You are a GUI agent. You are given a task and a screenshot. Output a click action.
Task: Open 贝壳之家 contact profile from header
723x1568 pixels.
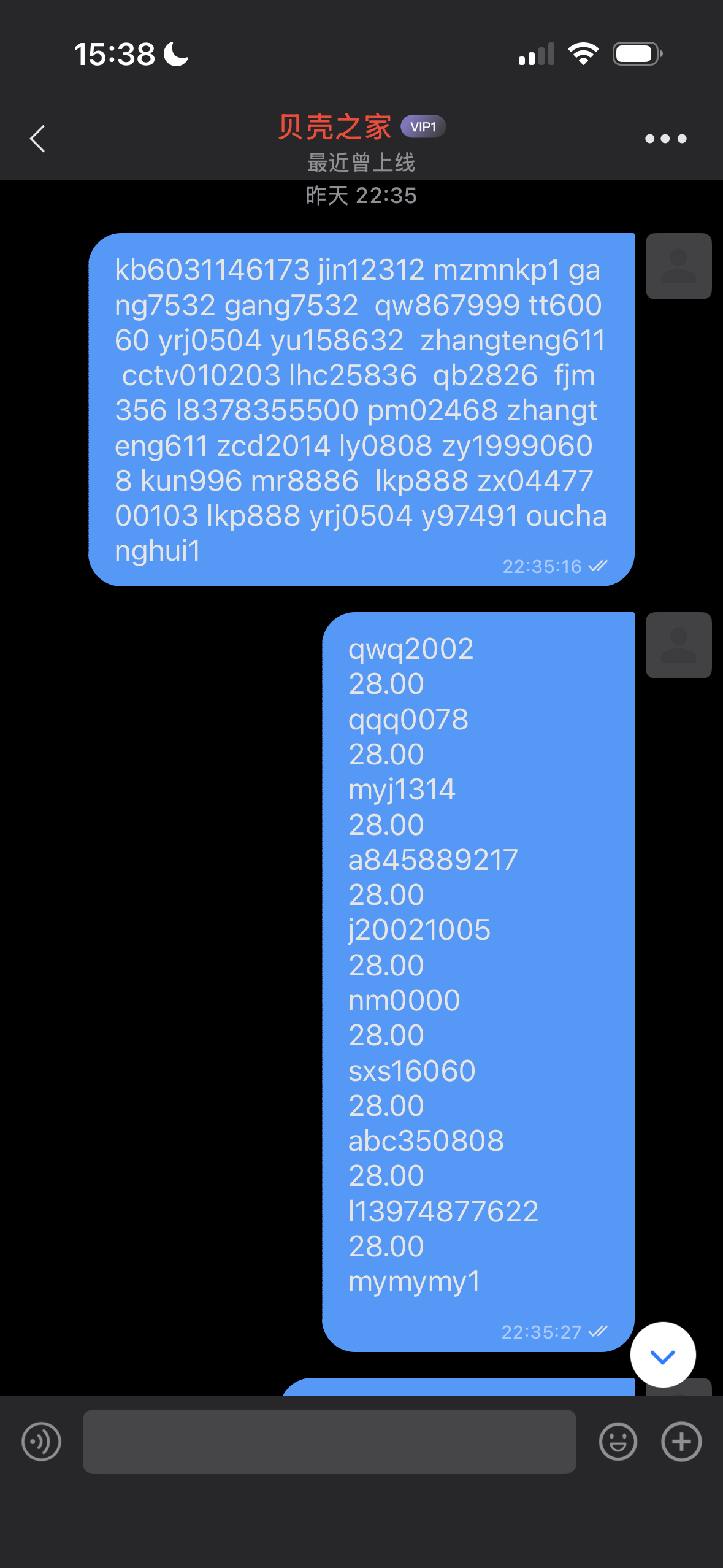[x=335, y=128]
